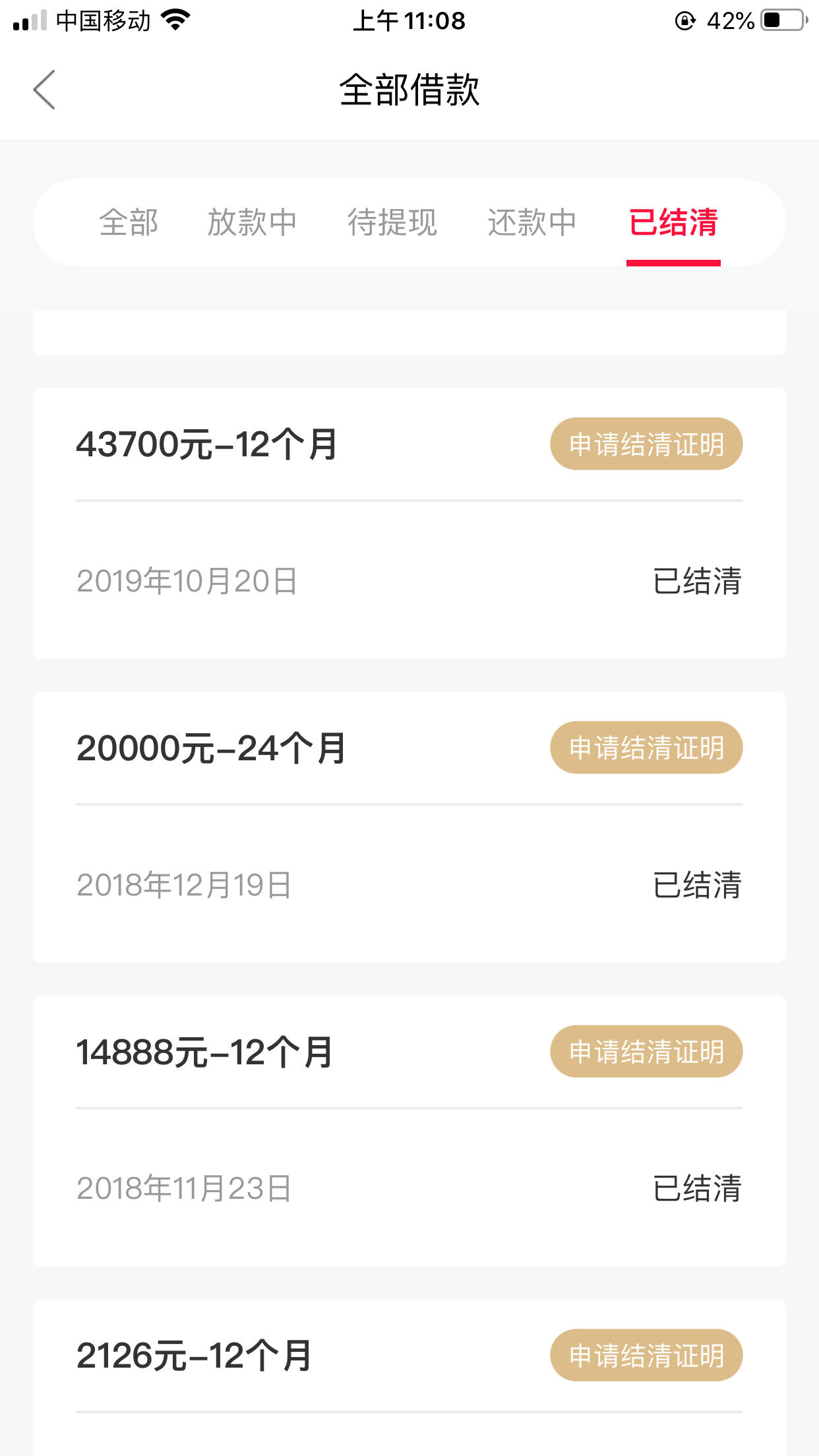Tap 申请结清证明 on the 20000元 loan
This screenshot has width=819, height=1456.
(646, 748)
